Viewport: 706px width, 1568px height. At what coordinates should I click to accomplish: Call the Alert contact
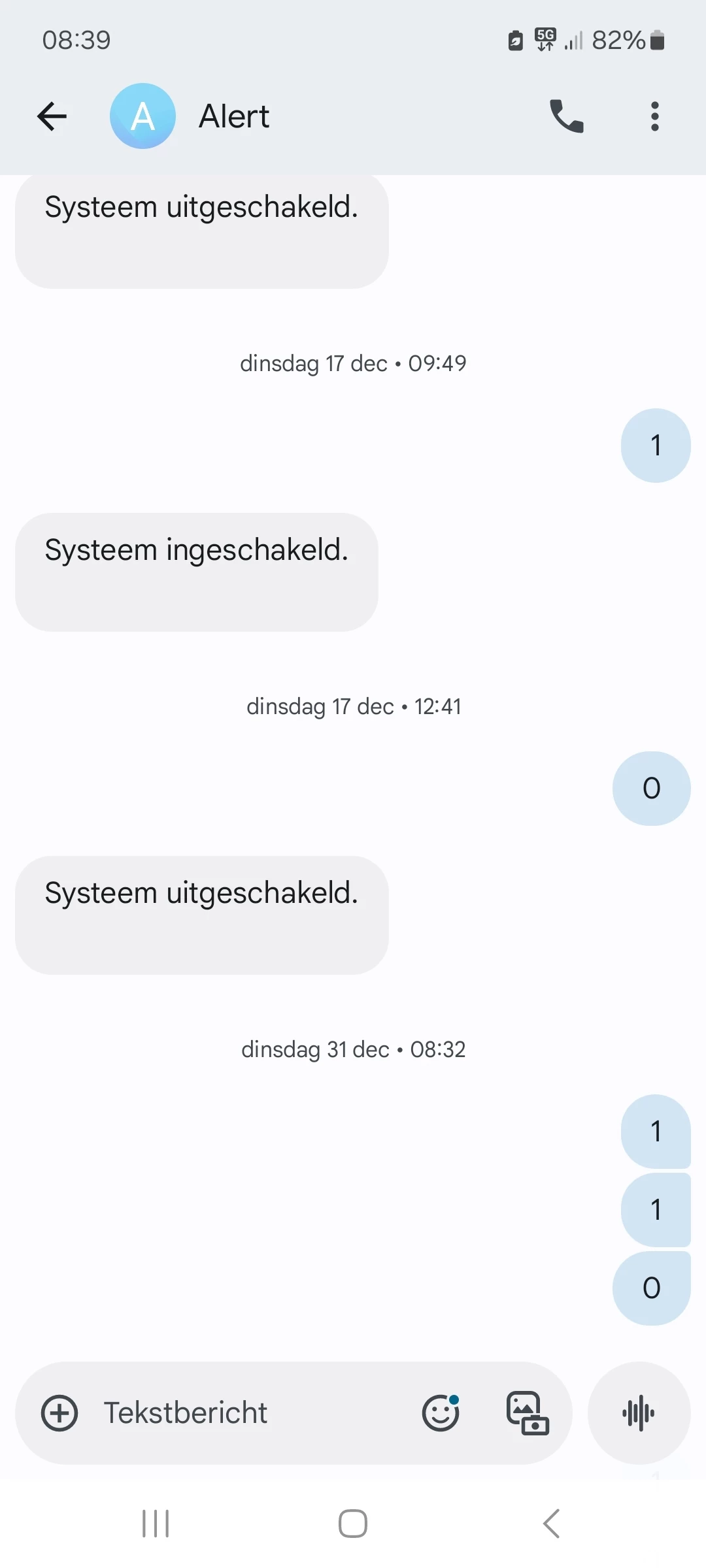tap(566, 116)
